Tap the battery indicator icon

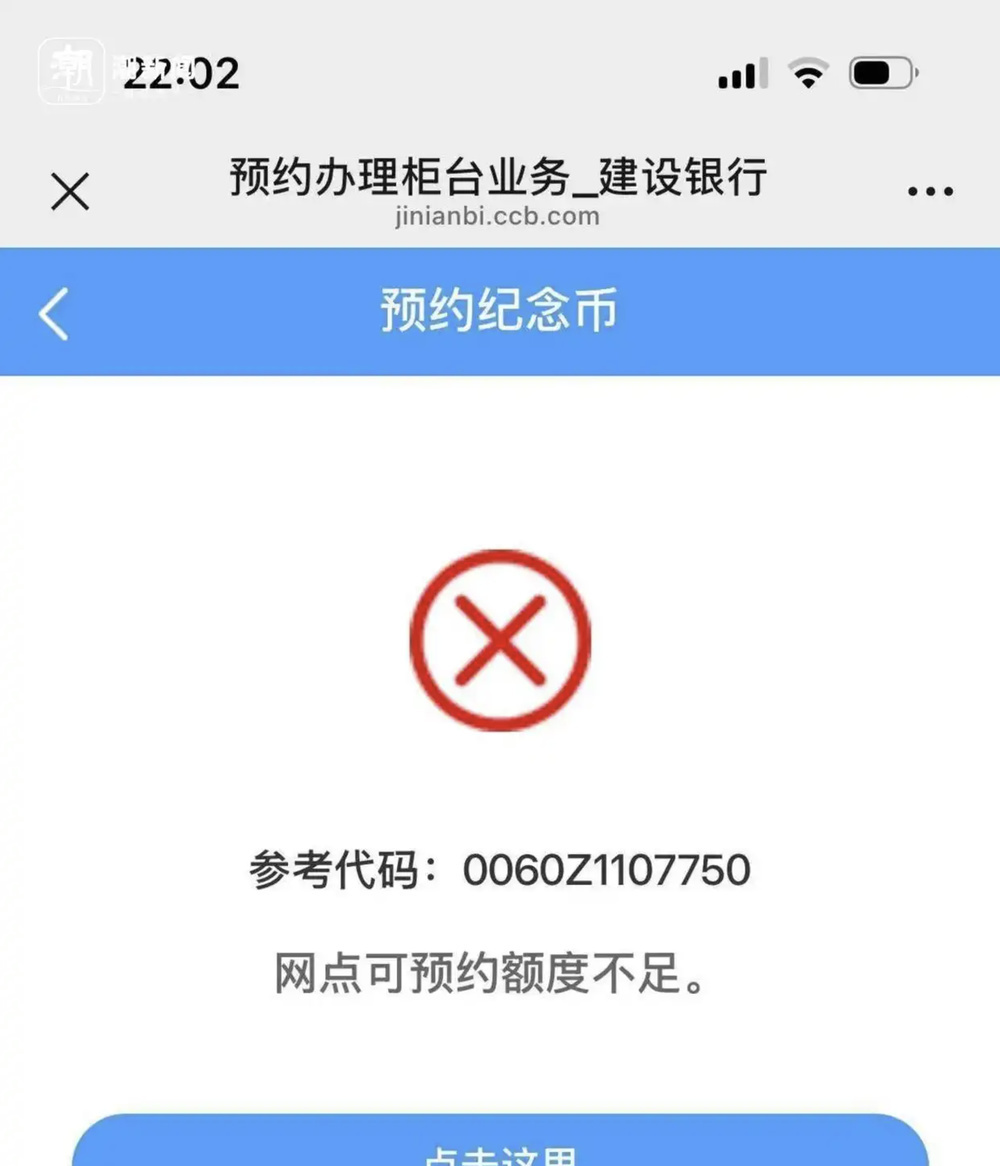point(878,71)
